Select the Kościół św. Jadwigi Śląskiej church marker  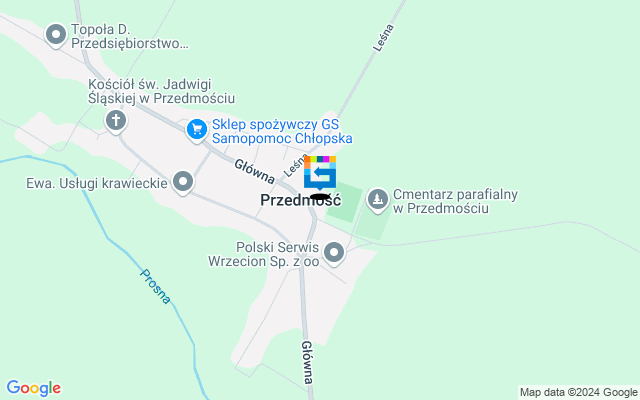(x=116, y=121)
